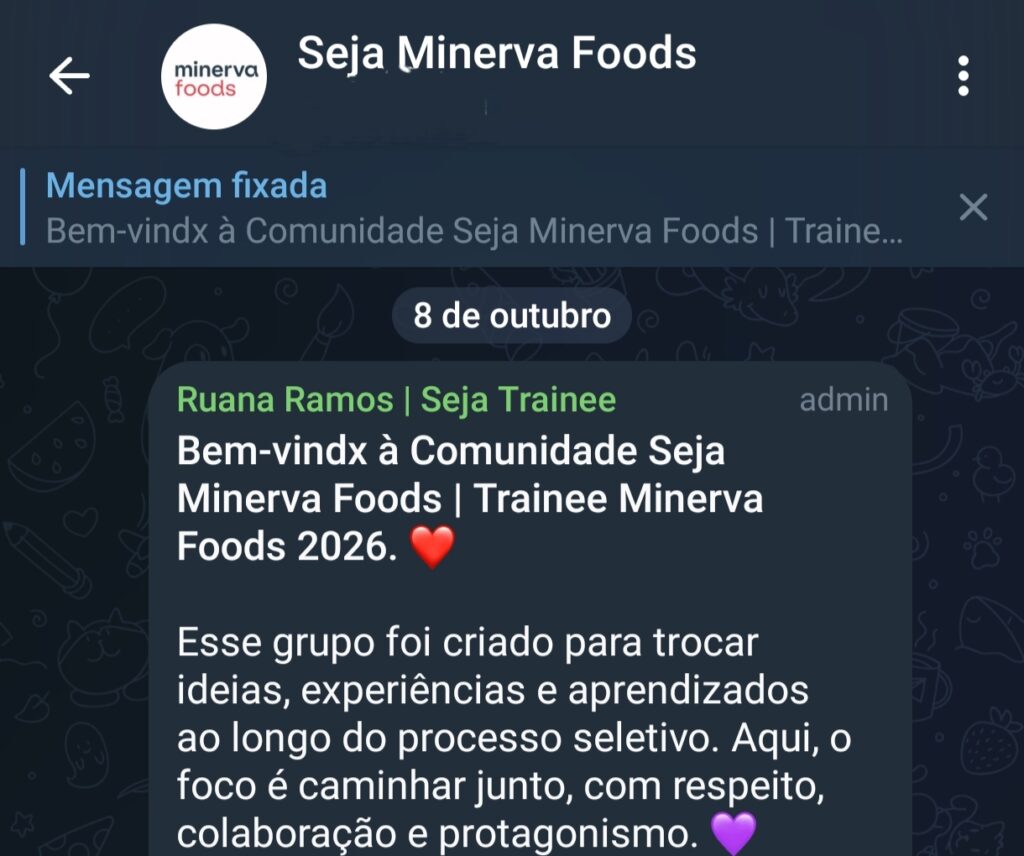This screenshot has width=1024, height=856.
Task: Open Seja Minerva Foods group info
Action: 497,54
